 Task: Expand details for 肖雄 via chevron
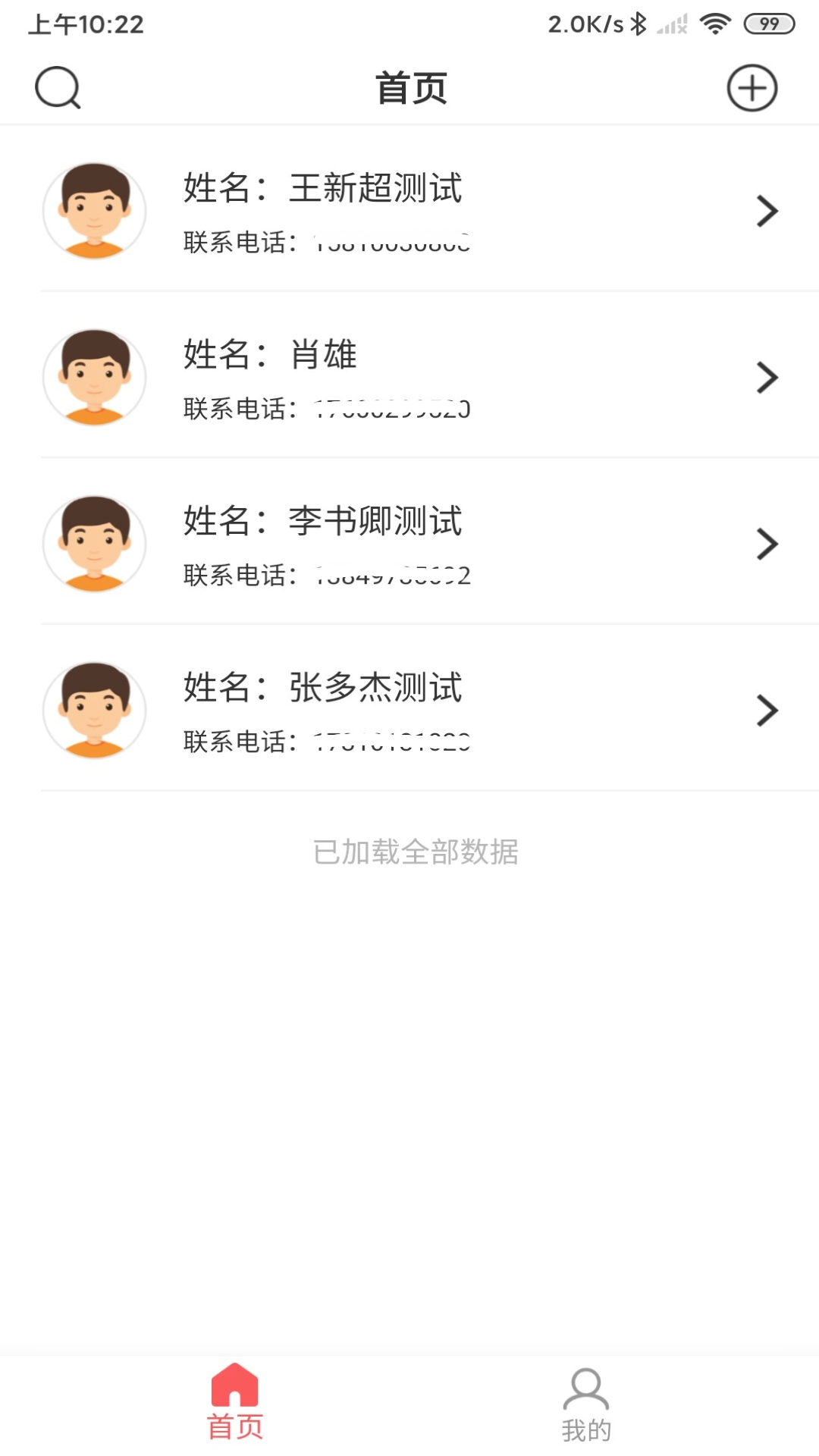(x=766, y=378)
